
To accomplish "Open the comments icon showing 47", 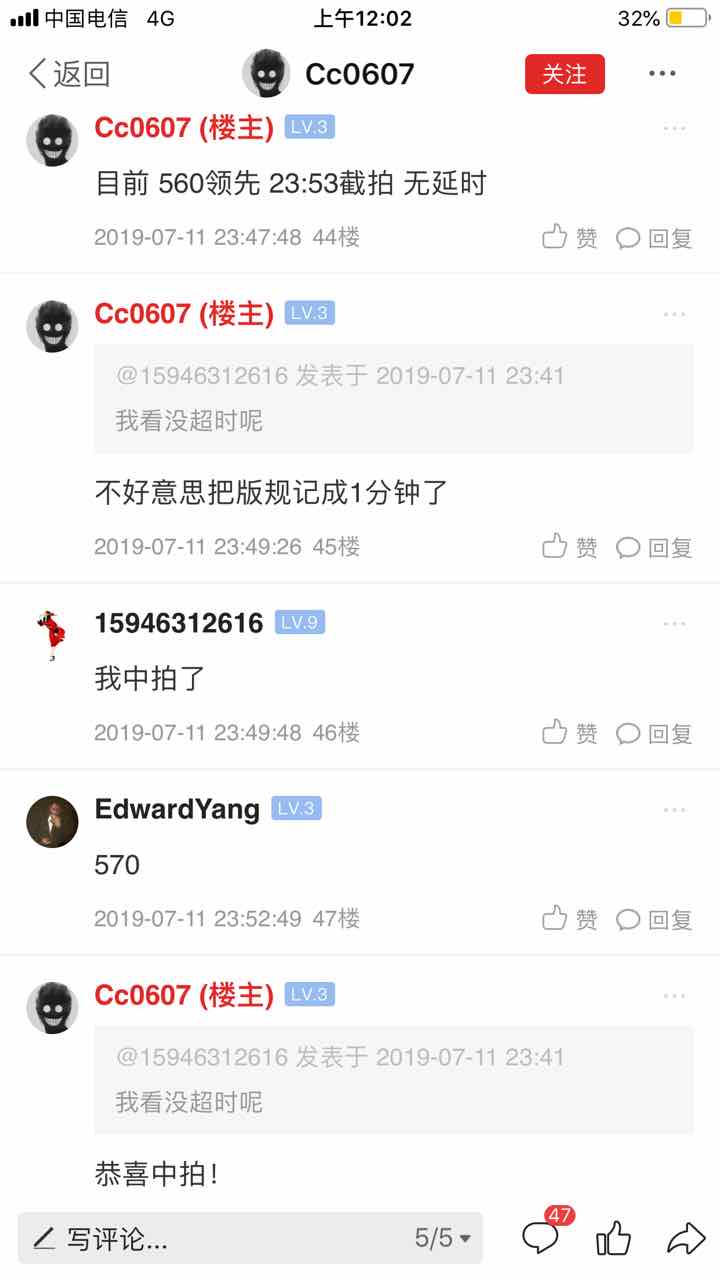I will point(543,1236).
